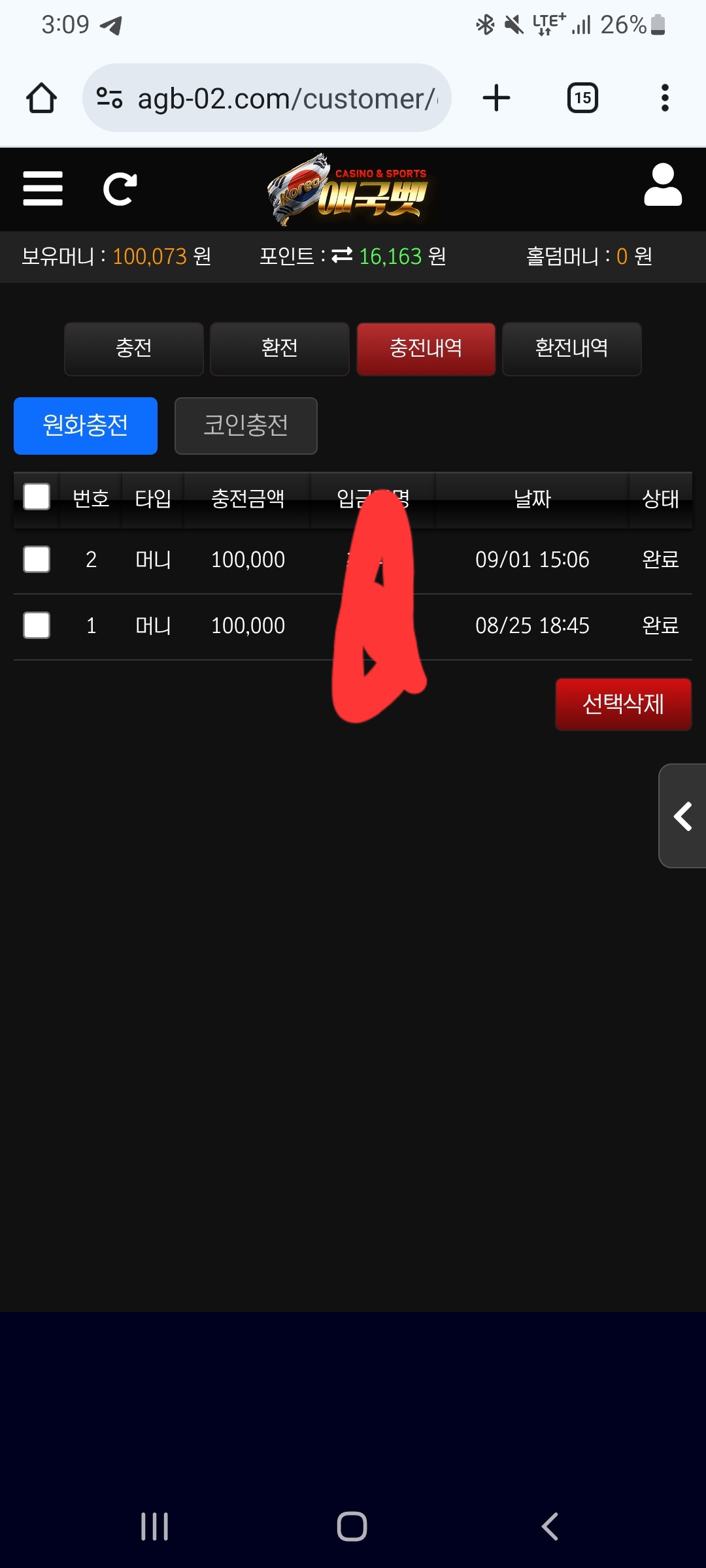Screen dimensions: 706x1568
Task: Tap the points transfer arrows icon
Action: tap(342, 255)
